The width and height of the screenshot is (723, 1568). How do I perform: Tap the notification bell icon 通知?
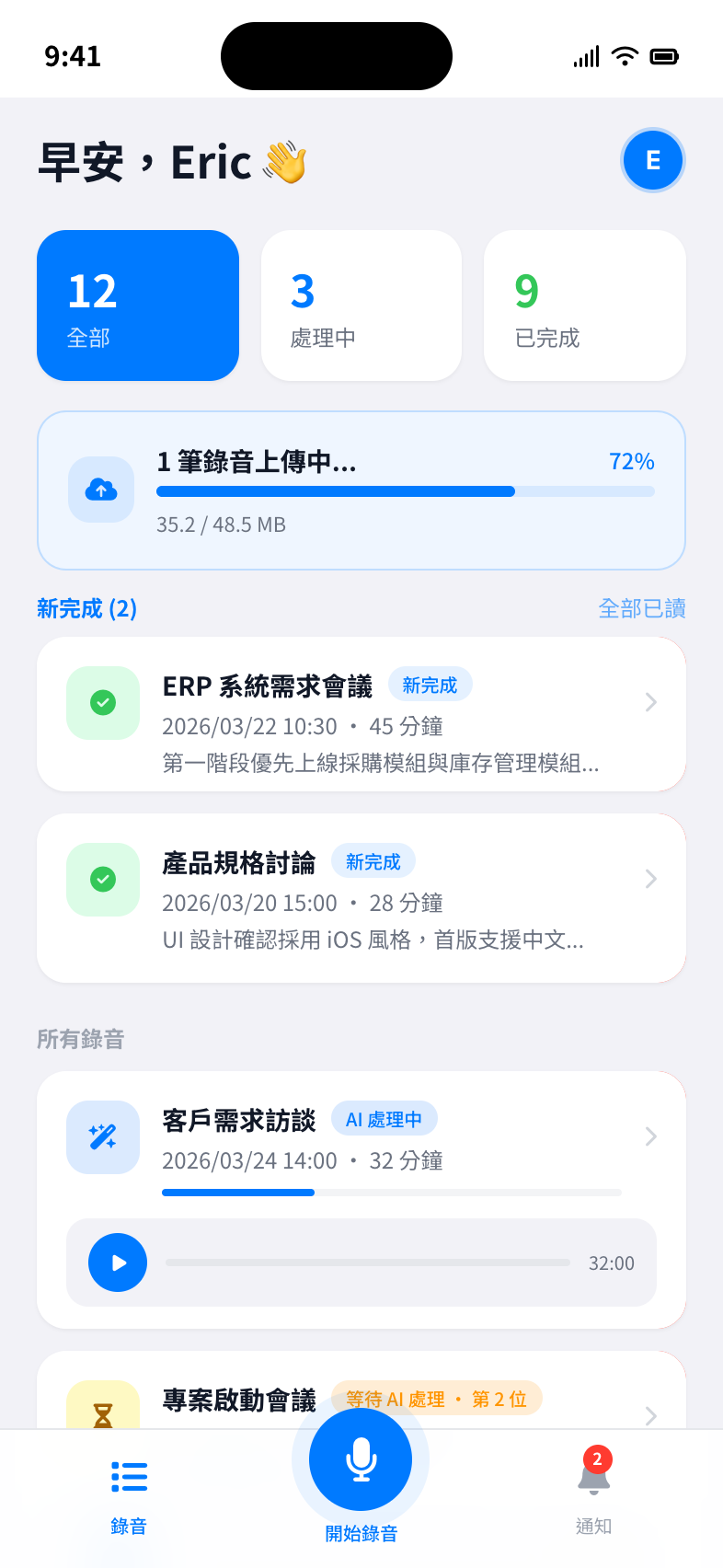click(x=593, y=1477)
